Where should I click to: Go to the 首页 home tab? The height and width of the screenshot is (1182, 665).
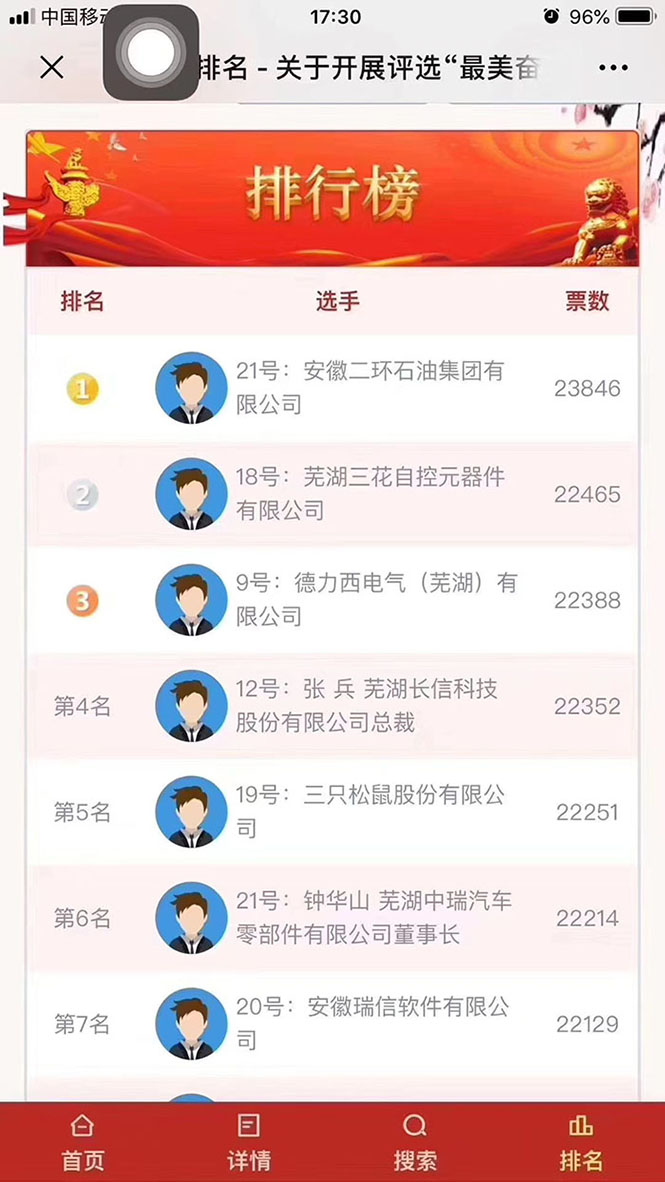coord(82,1143)
